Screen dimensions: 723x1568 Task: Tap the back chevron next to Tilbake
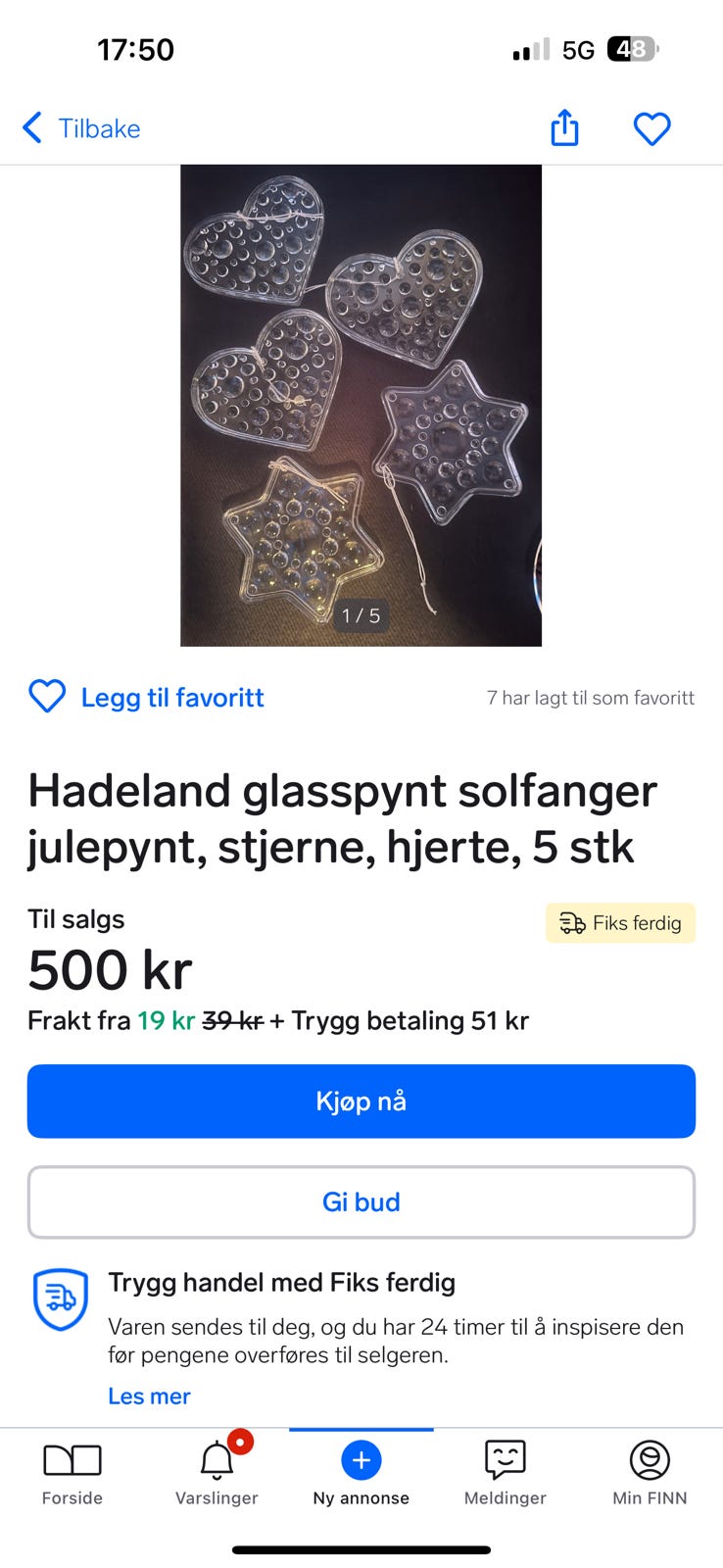[30, 127]
